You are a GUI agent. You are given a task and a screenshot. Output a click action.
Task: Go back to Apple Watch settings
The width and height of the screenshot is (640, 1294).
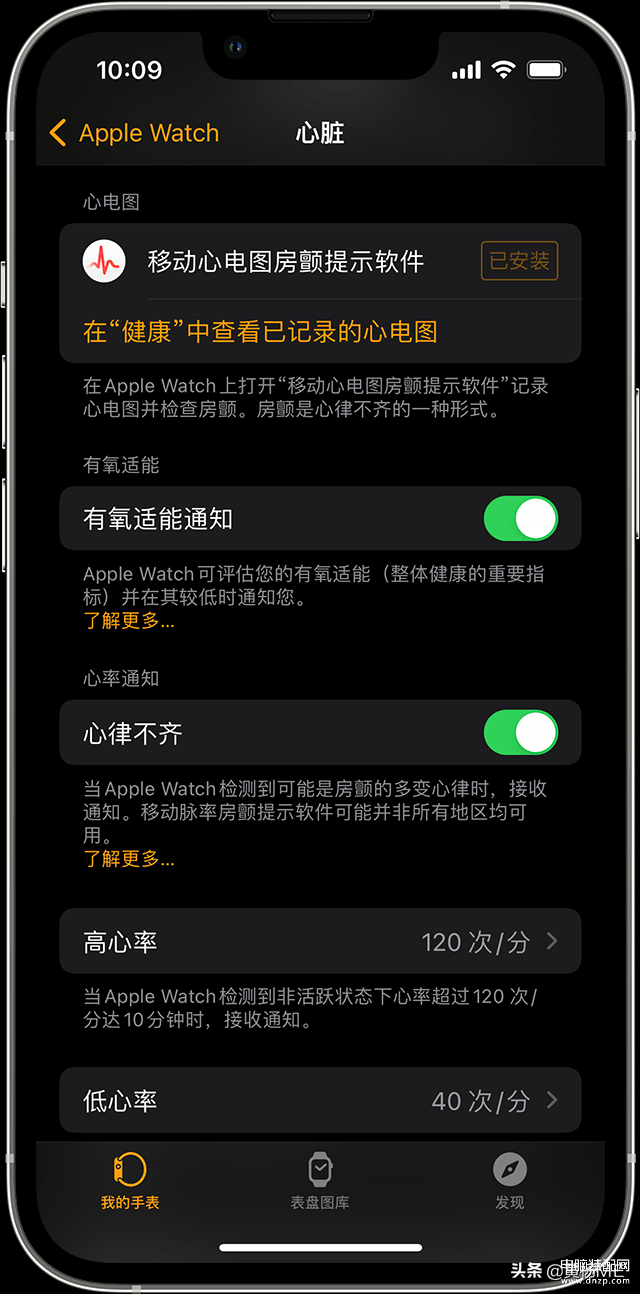(134, 134)
